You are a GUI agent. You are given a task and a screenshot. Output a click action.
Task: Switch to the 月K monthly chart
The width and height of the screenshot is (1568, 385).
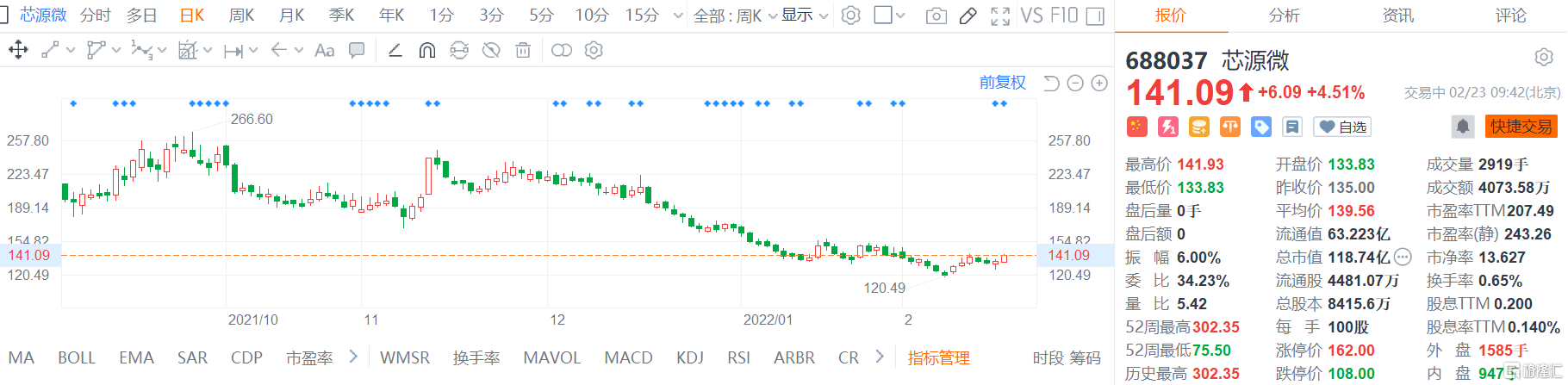(292, 16)
